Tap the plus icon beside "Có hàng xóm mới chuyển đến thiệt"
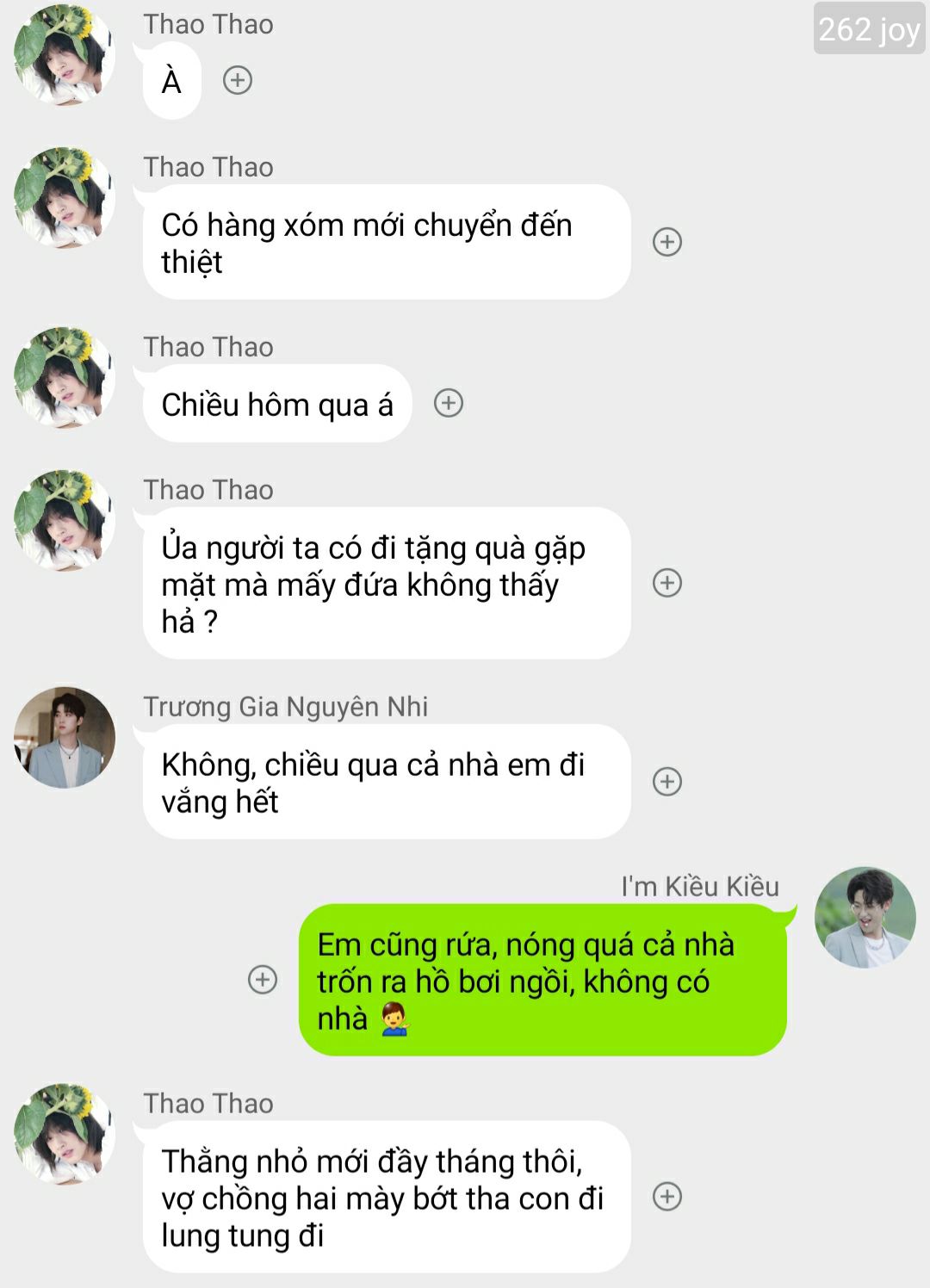This screenshot has height=1288, width=930. [667, 242]
